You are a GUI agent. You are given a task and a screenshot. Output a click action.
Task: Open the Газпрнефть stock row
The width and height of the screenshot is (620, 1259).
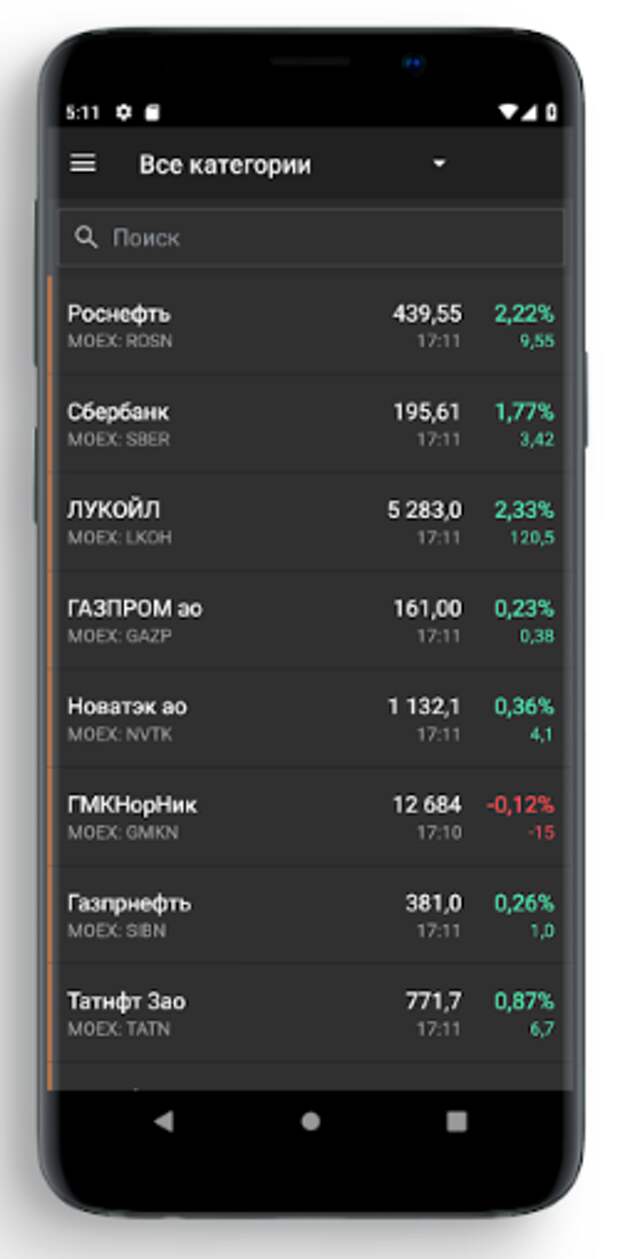coord(311,914)
